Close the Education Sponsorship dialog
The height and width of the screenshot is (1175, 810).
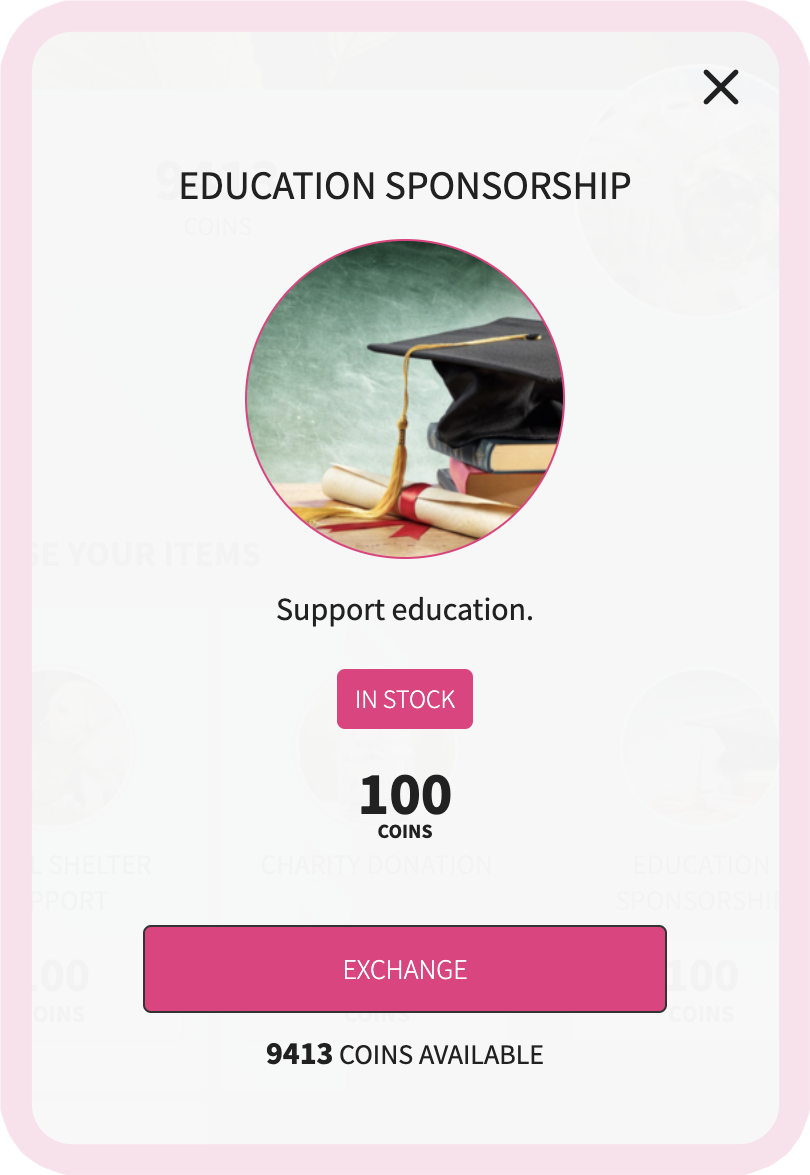[x=720, y=88]
